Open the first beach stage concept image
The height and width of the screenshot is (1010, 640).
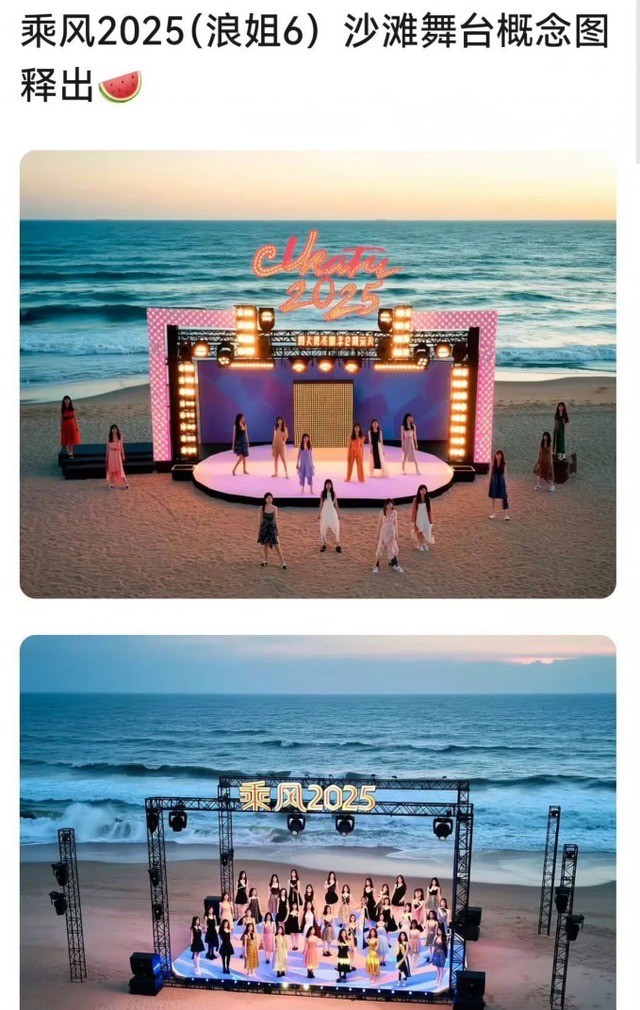click(318, 374)
